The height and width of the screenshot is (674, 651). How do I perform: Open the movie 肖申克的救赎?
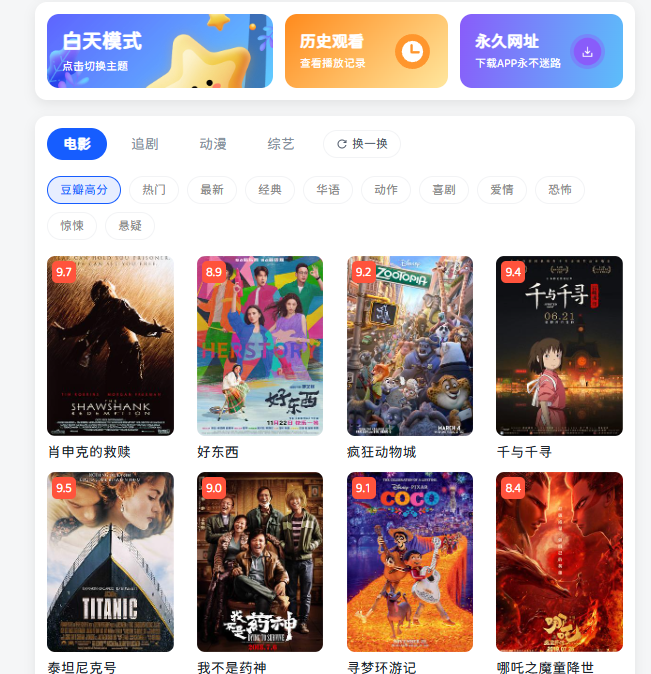click(x=110, y=346)
